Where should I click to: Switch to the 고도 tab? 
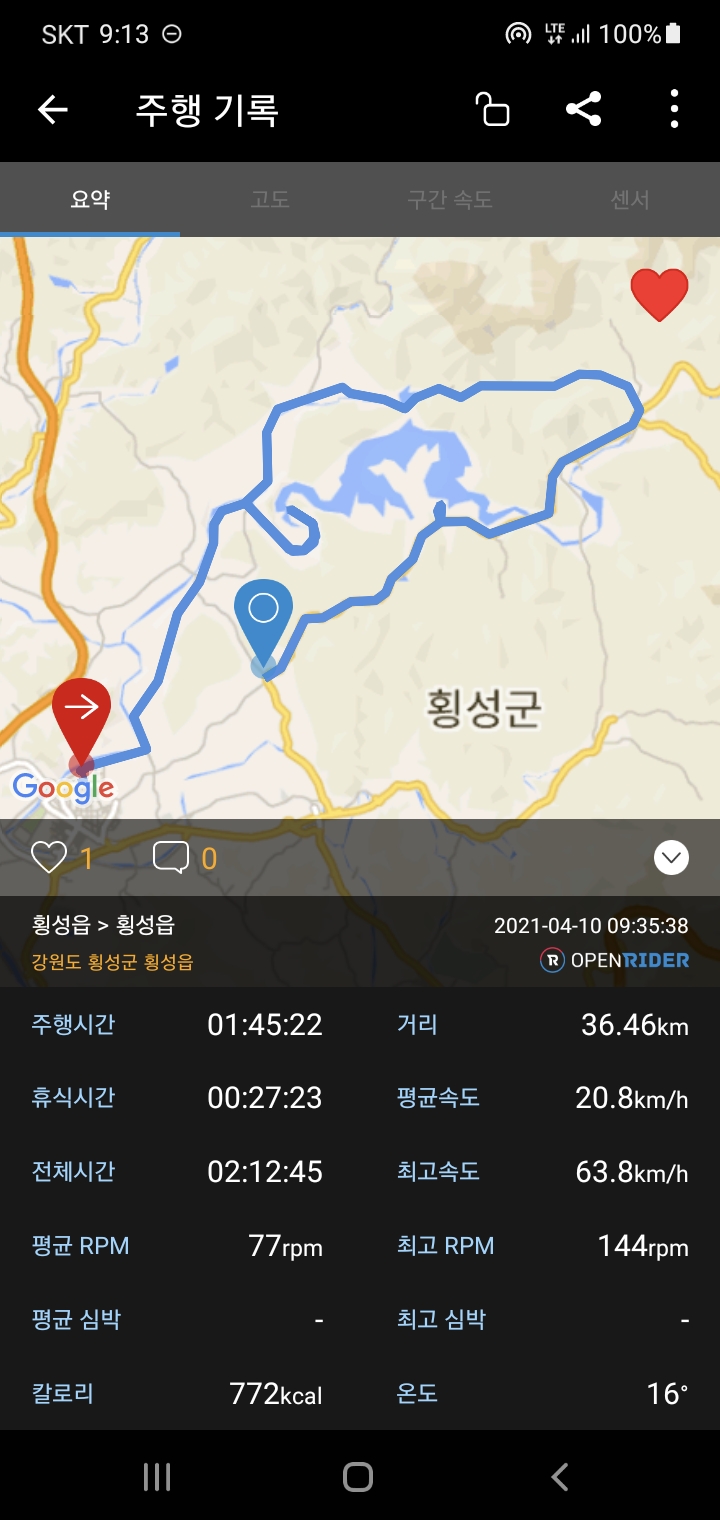point(270,200)
